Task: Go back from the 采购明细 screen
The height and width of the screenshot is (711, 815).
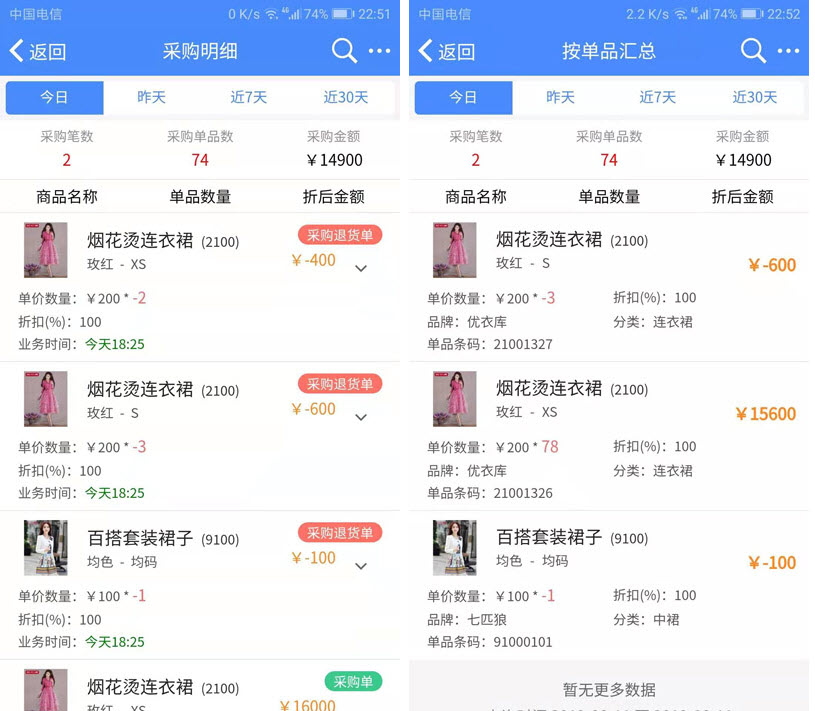Action: [x=38, y=52]
